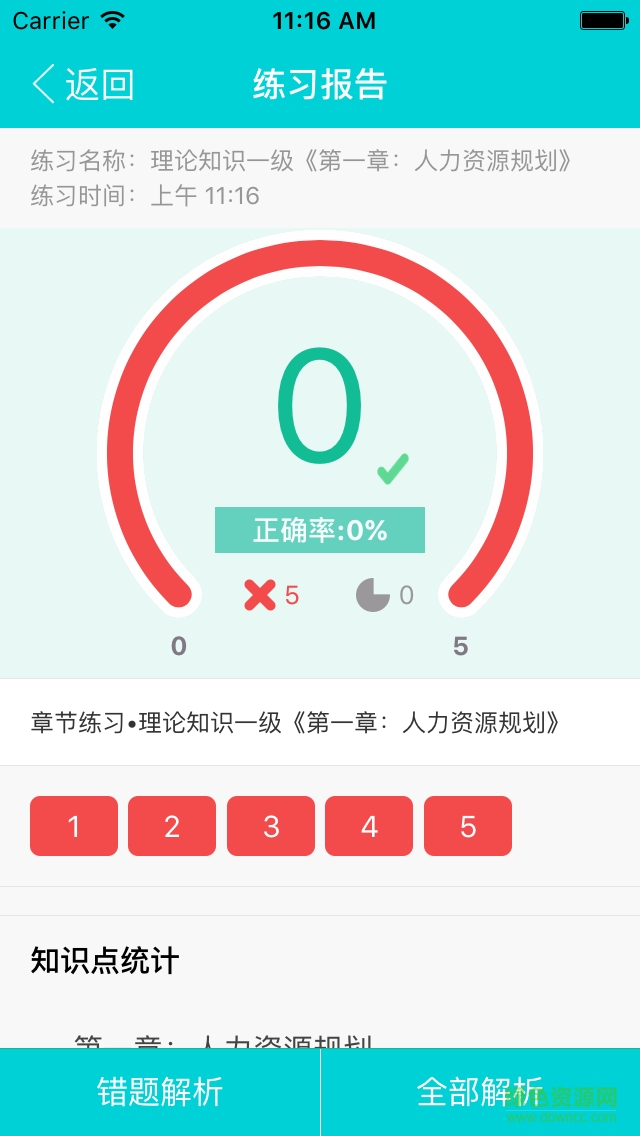View 全部解析 all answers analysis

click(480, 1091)
